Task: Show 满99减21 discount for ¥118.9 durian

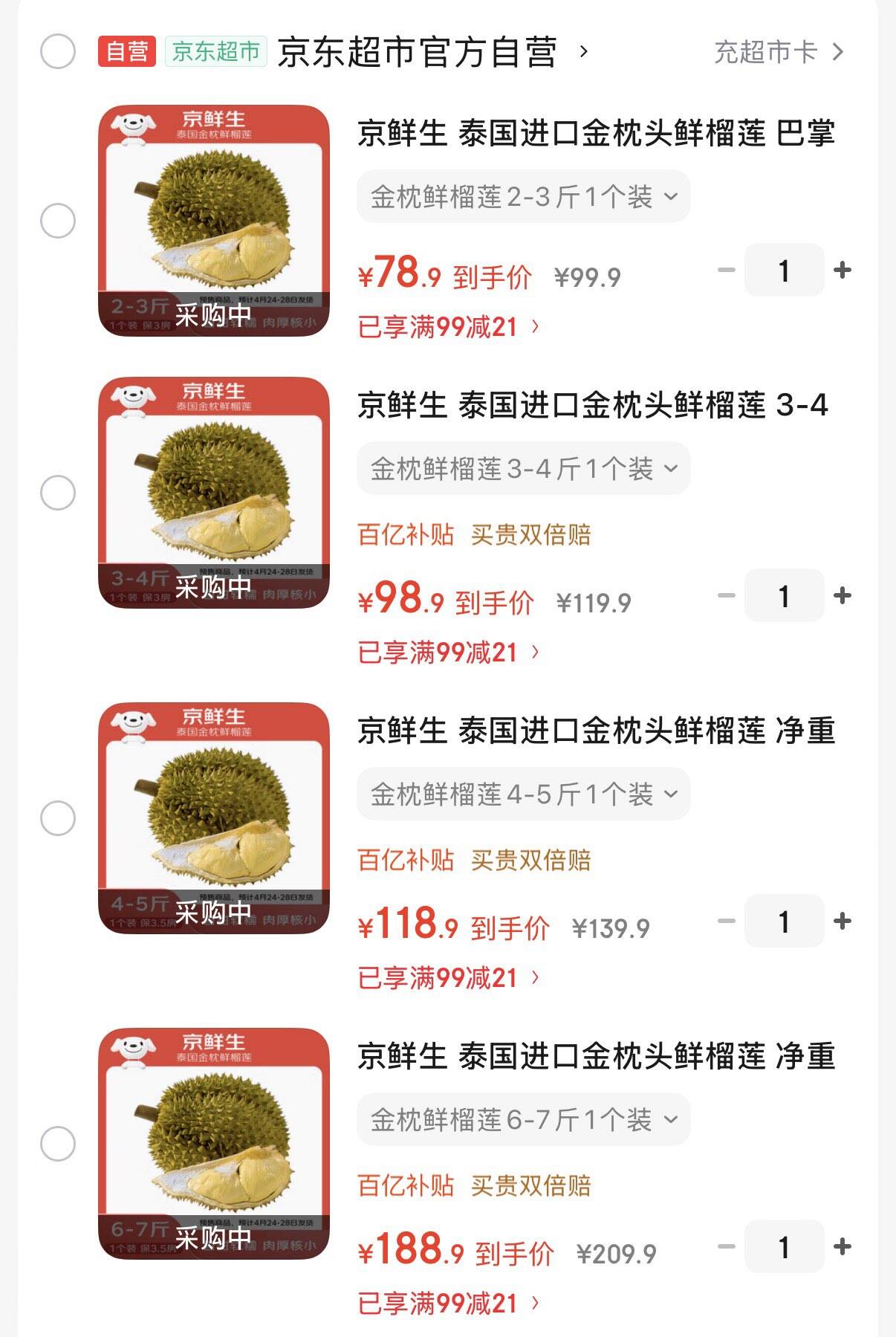Action: pos(448,978)
